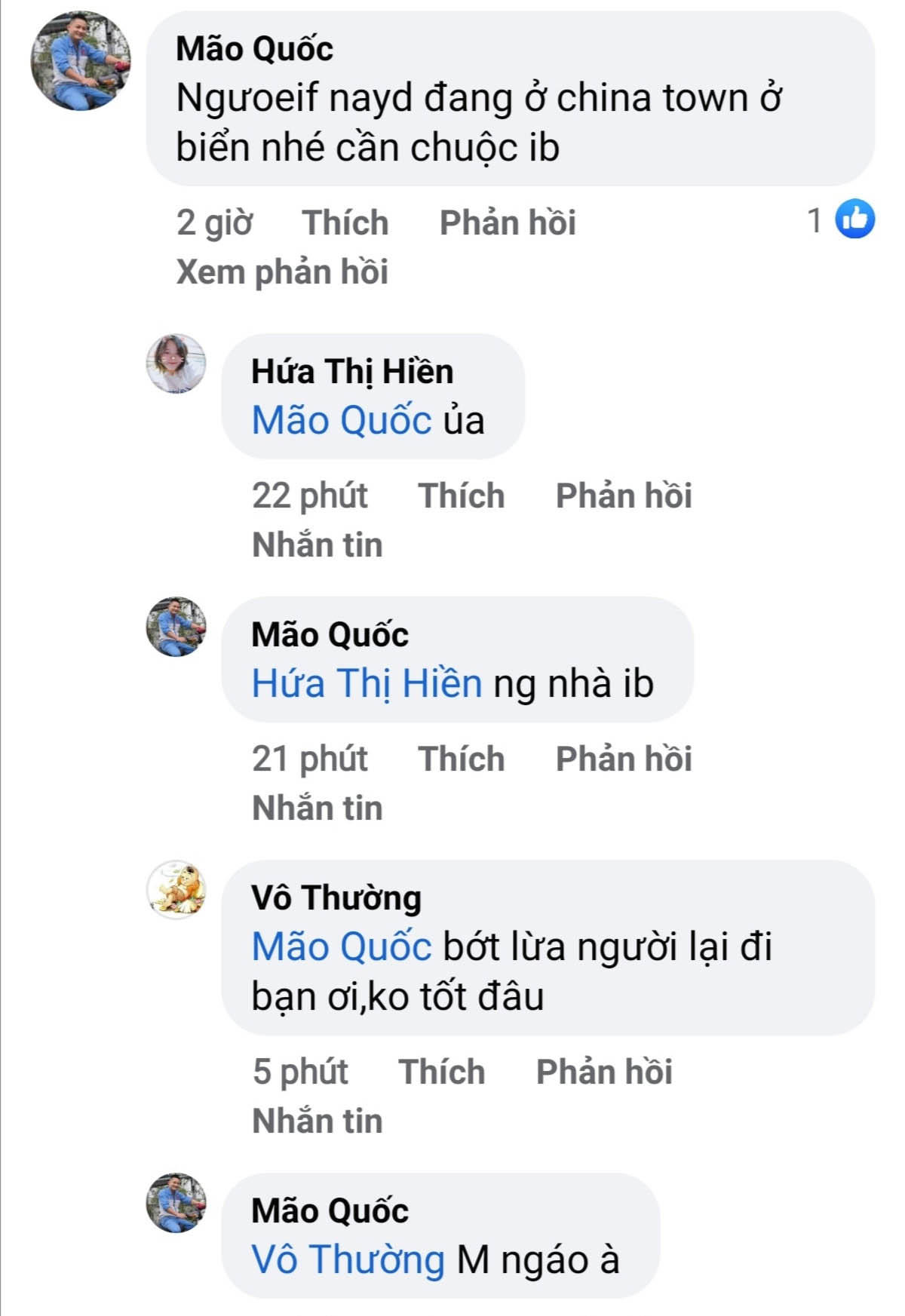Message Hứa Thị Hiền via Nhắn tin
905x1316 pixels.
pos(317,545)
